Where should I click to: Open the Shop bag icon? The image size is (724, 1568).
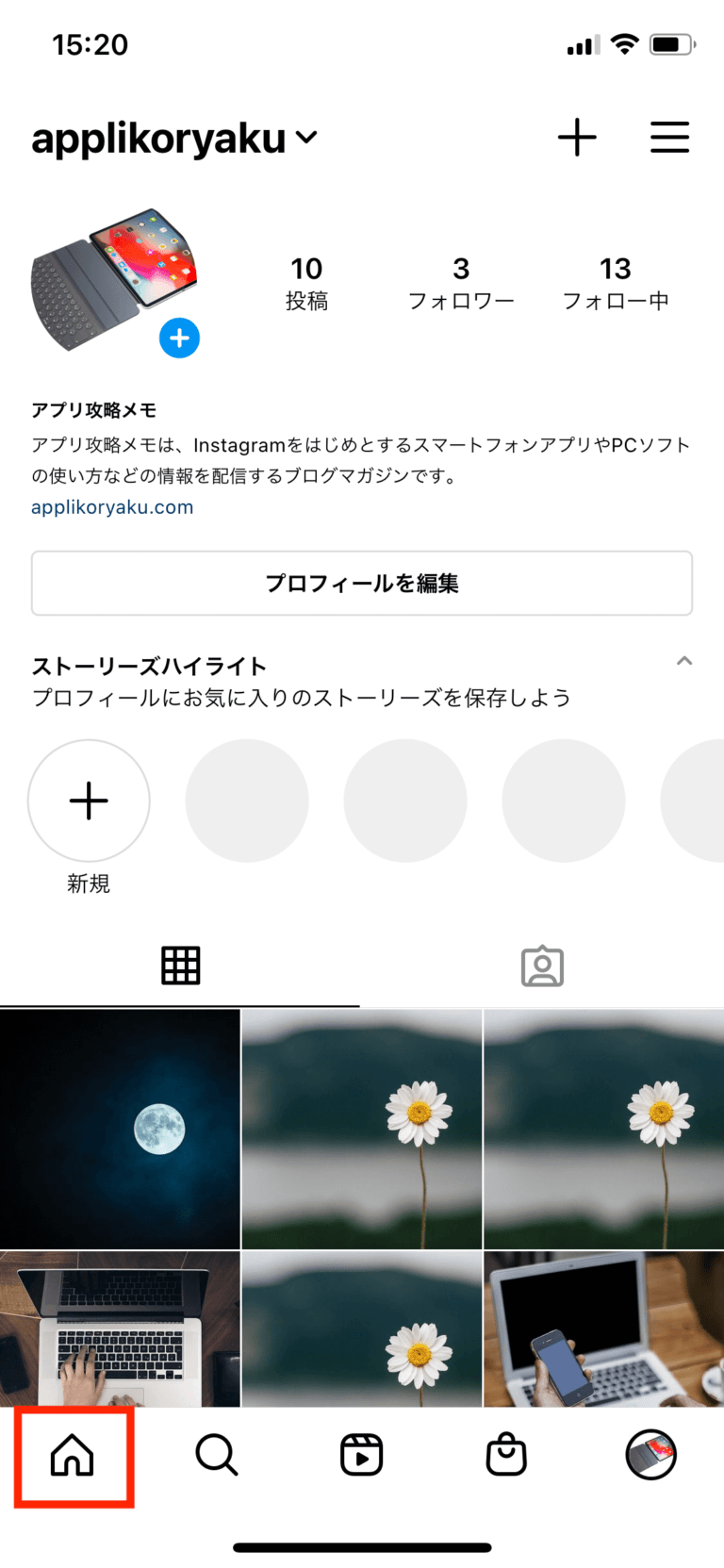506,1455
